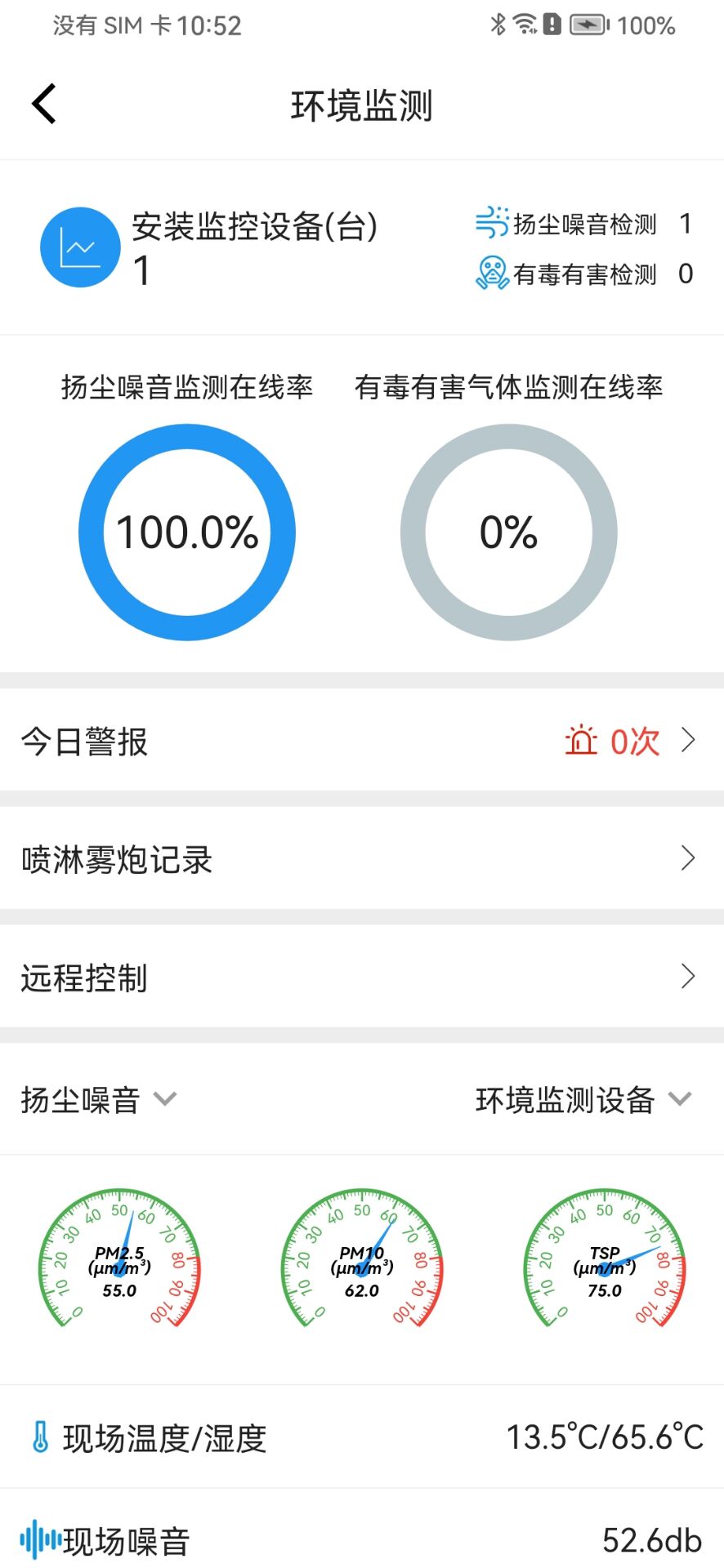
Task: Open 喷淋雾炮记录 records
Action: (361, 859)
